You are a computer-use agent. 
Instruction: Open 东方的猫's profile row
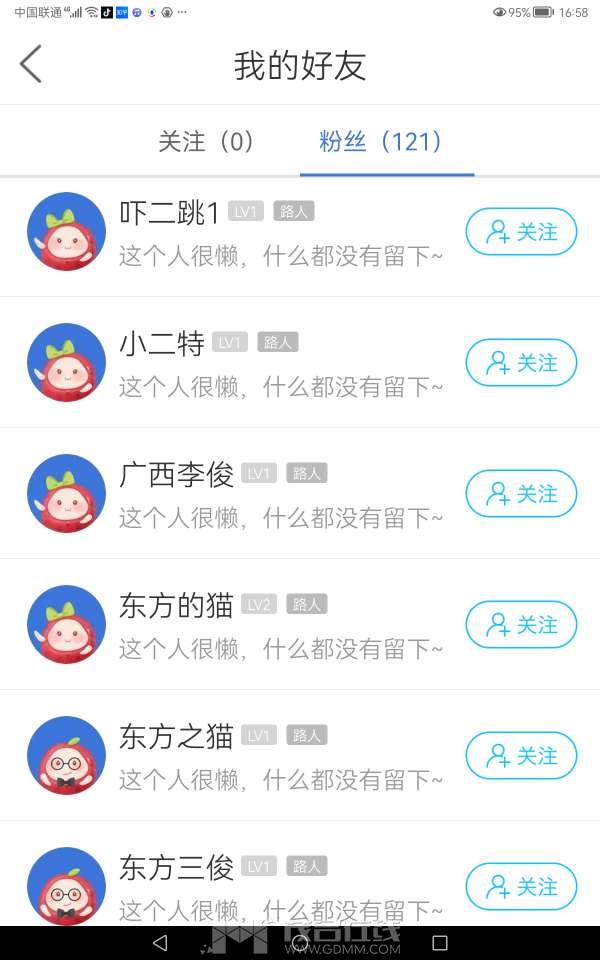pyautogui.click(x=280, y=625)
